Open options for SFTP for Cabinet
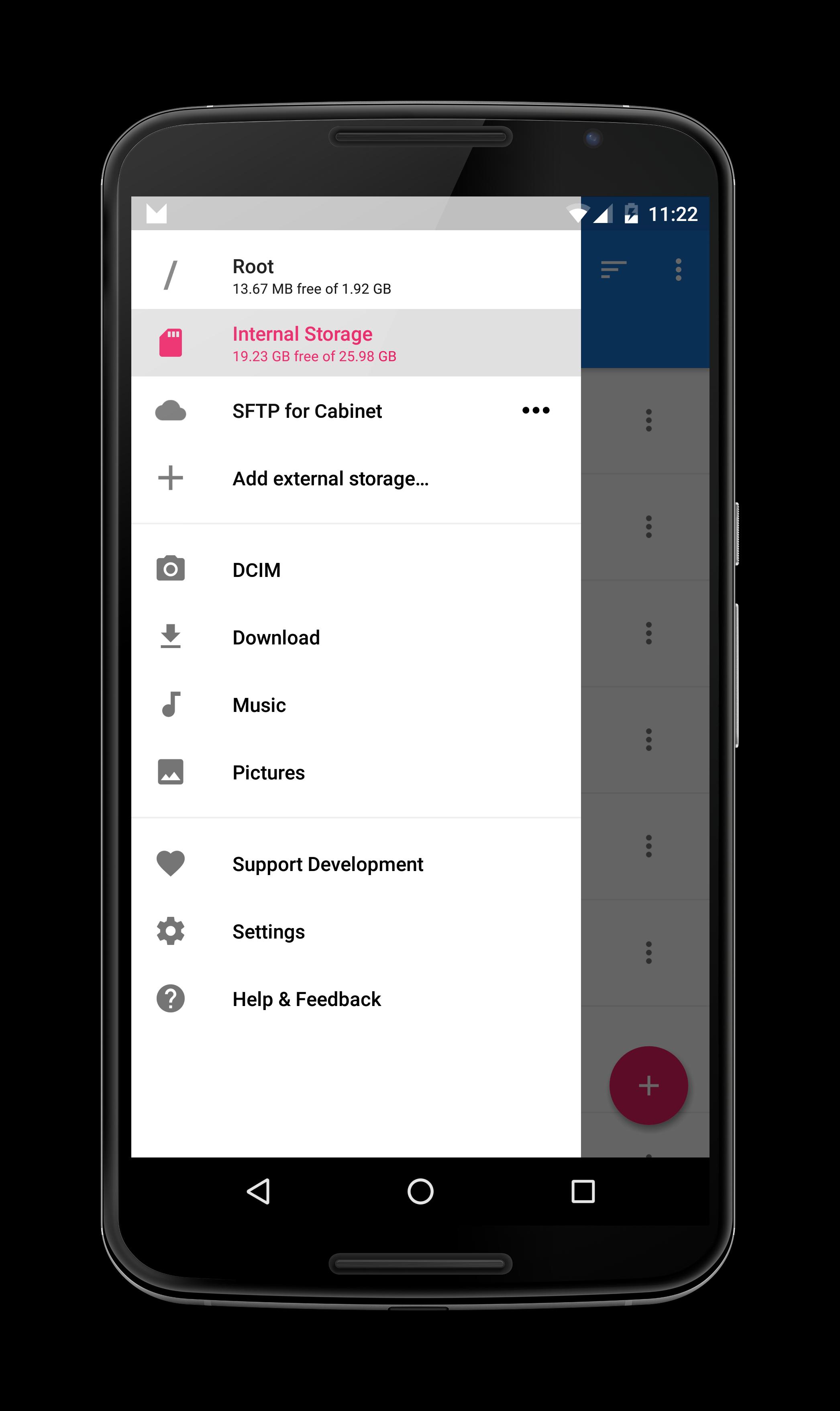The image size is (840, 1411). coord(536,411)
